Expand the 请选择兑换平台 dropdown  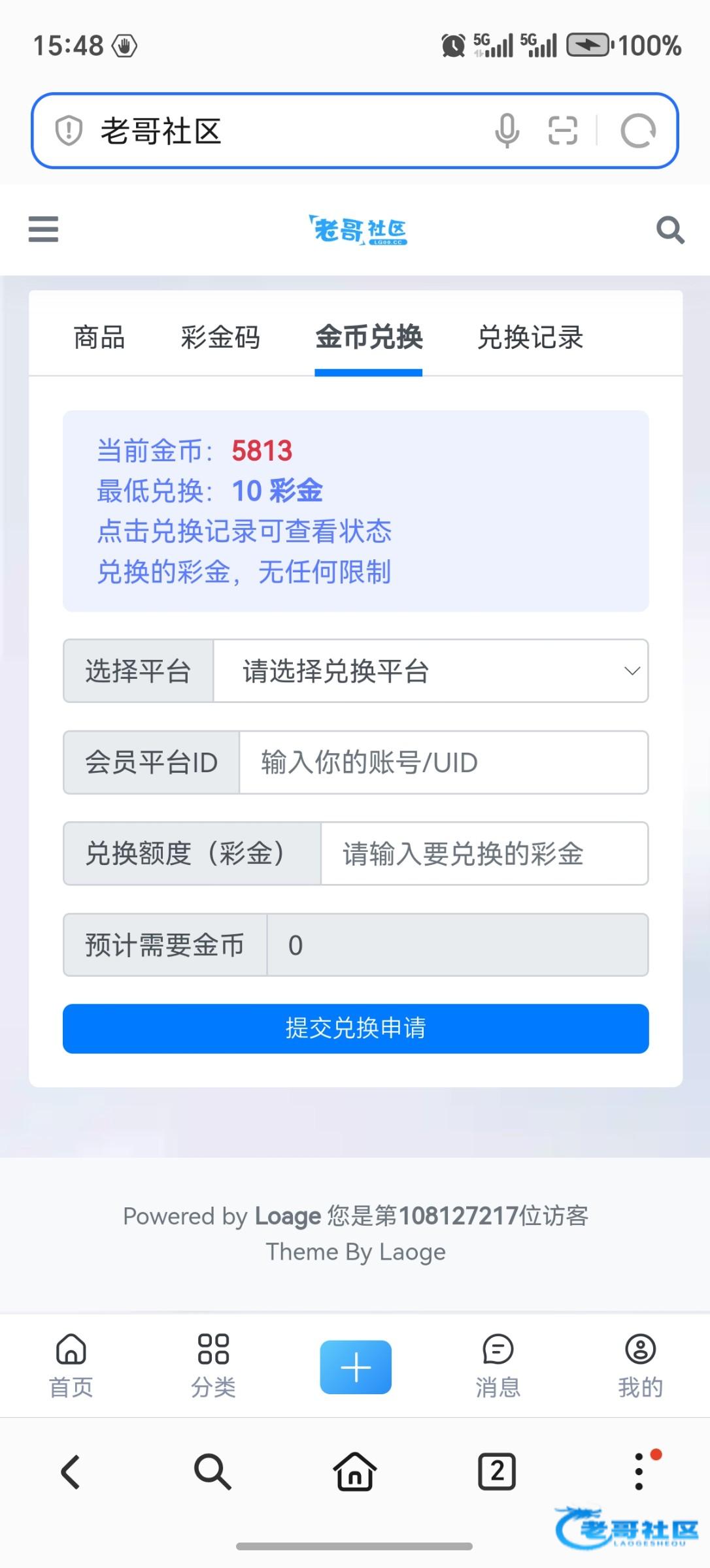tap(430, 671)
